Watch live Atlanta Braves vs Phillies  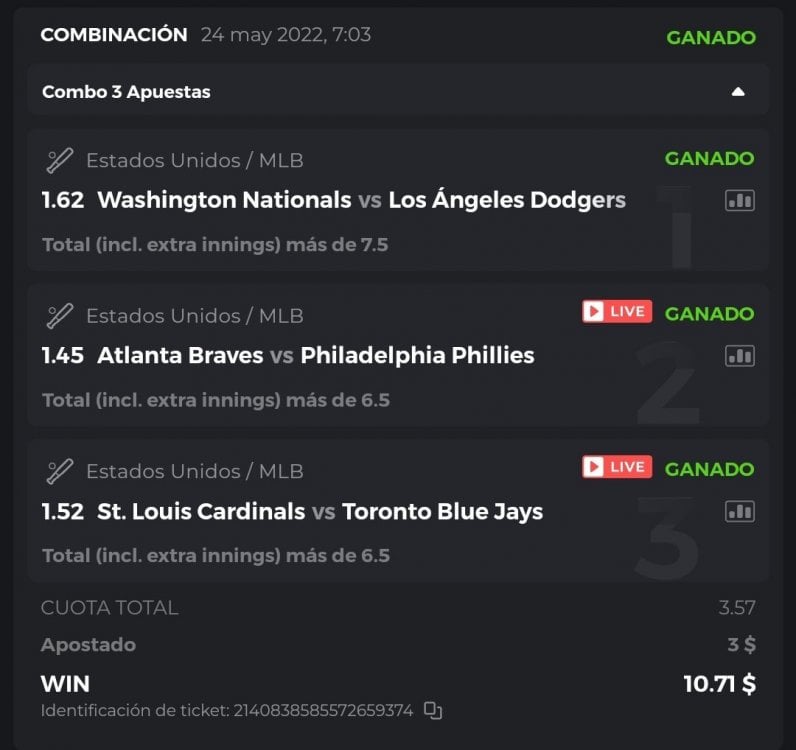(x=617, y=312)
